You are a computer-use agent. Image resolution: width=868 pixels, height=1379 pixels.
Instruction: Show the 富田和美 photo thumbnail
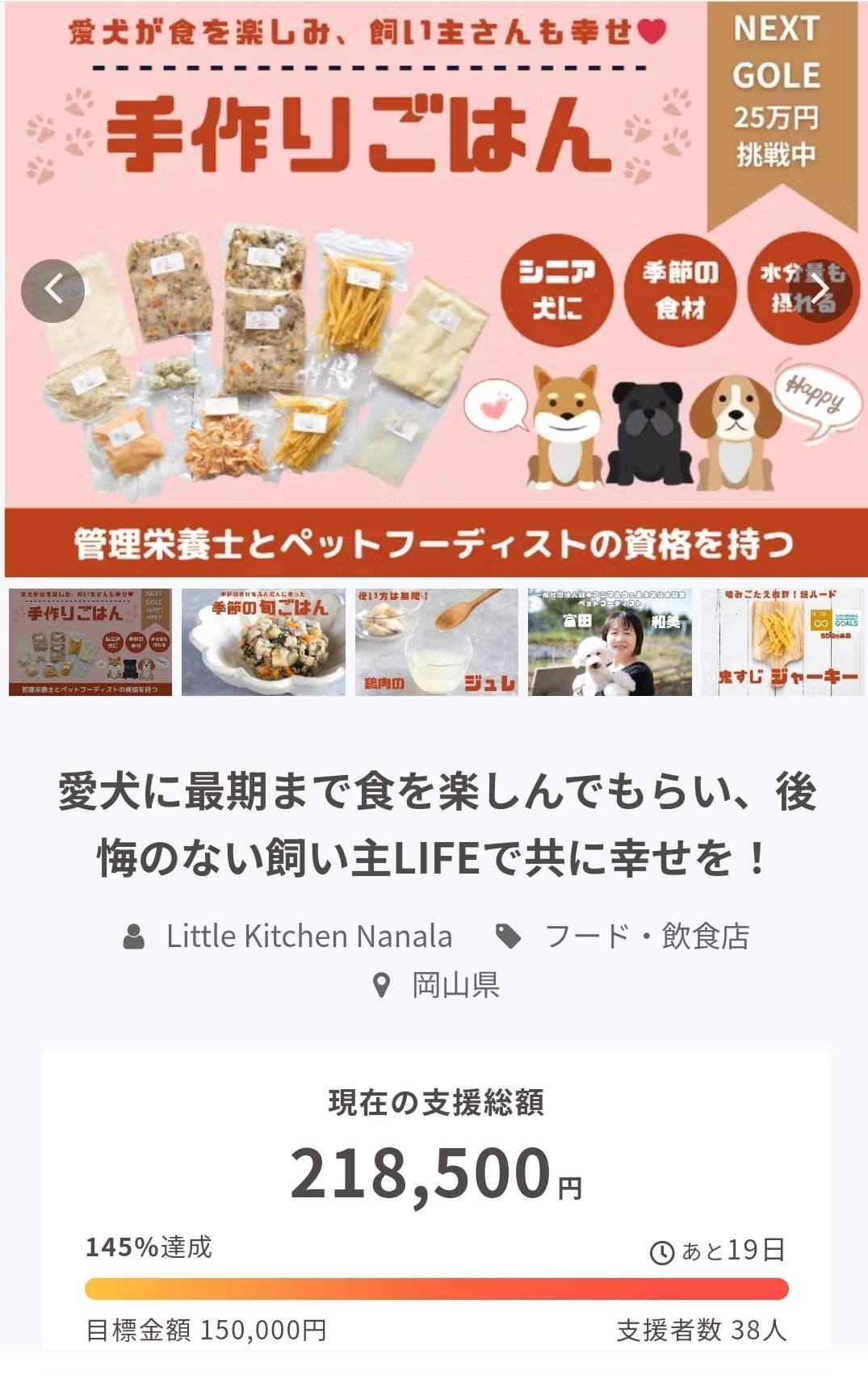tap(610, 642)
